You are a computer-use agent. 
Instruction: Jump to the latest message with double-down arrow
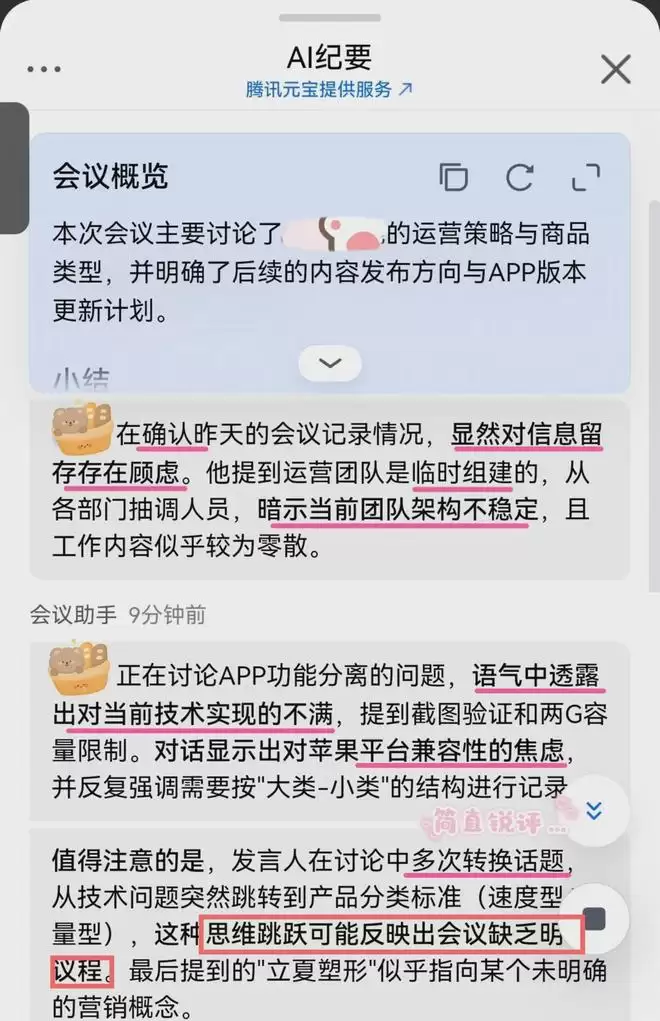click(x=593, y=810)
